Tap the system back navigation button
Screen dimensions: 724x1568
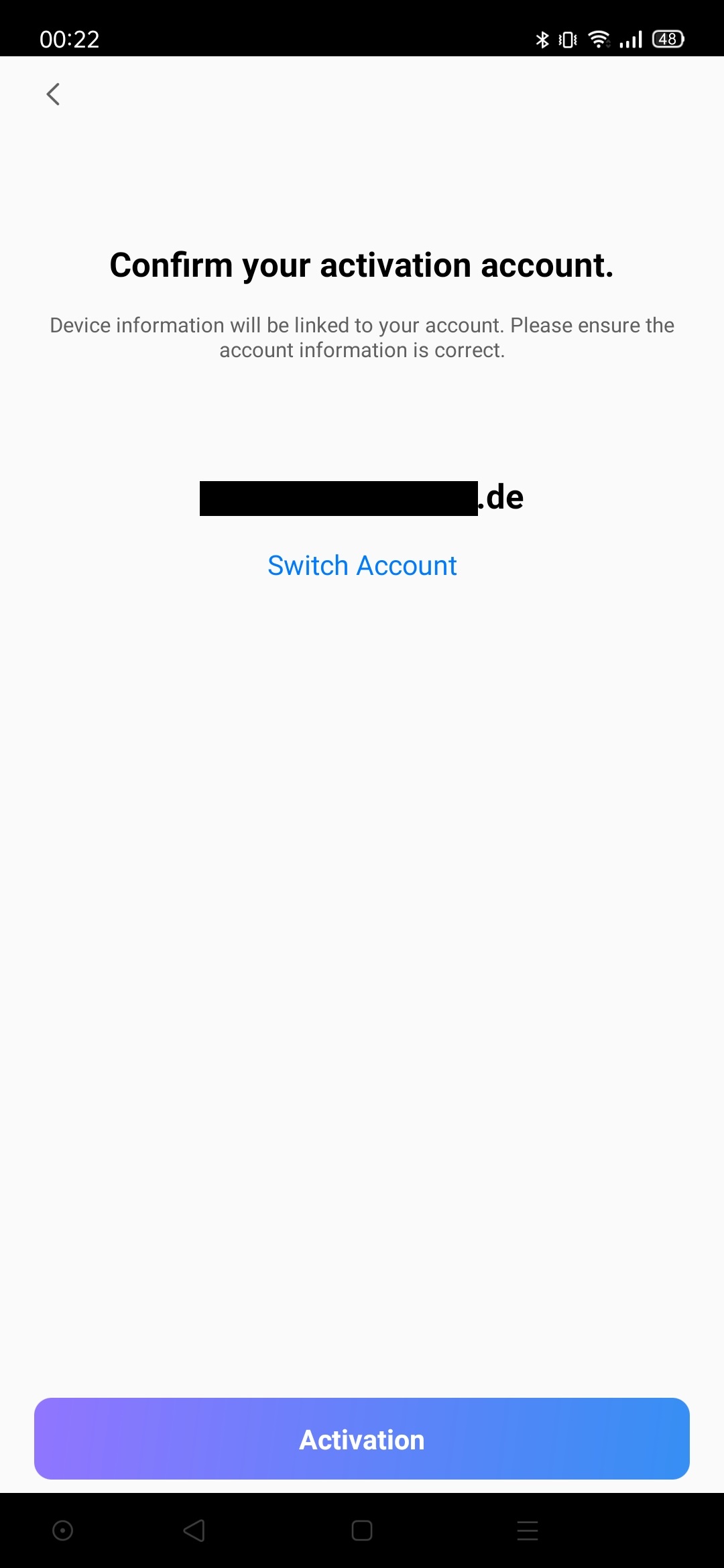194,1530
